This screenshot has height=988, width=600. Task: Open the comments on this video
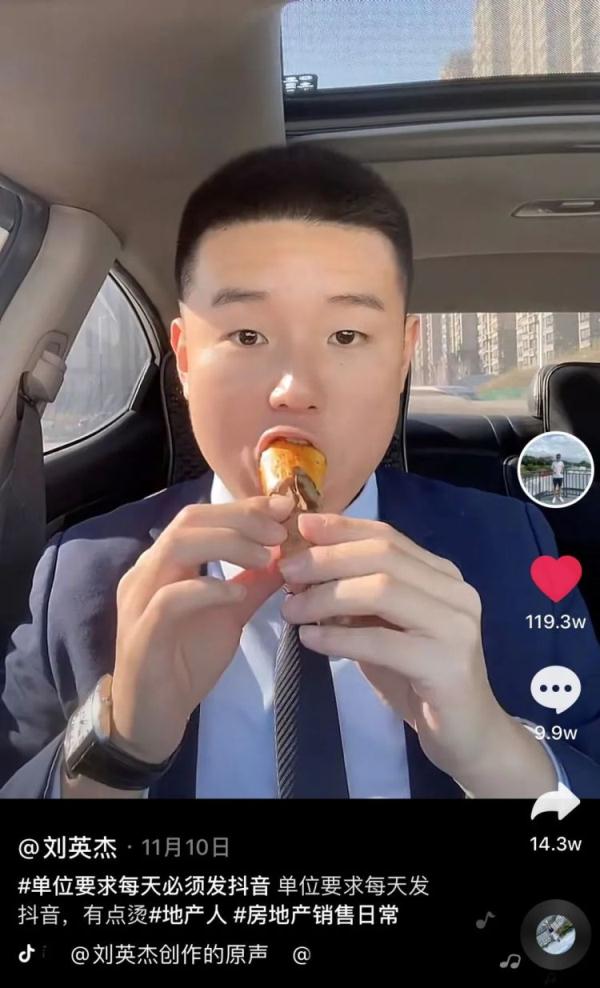point(555,690)
